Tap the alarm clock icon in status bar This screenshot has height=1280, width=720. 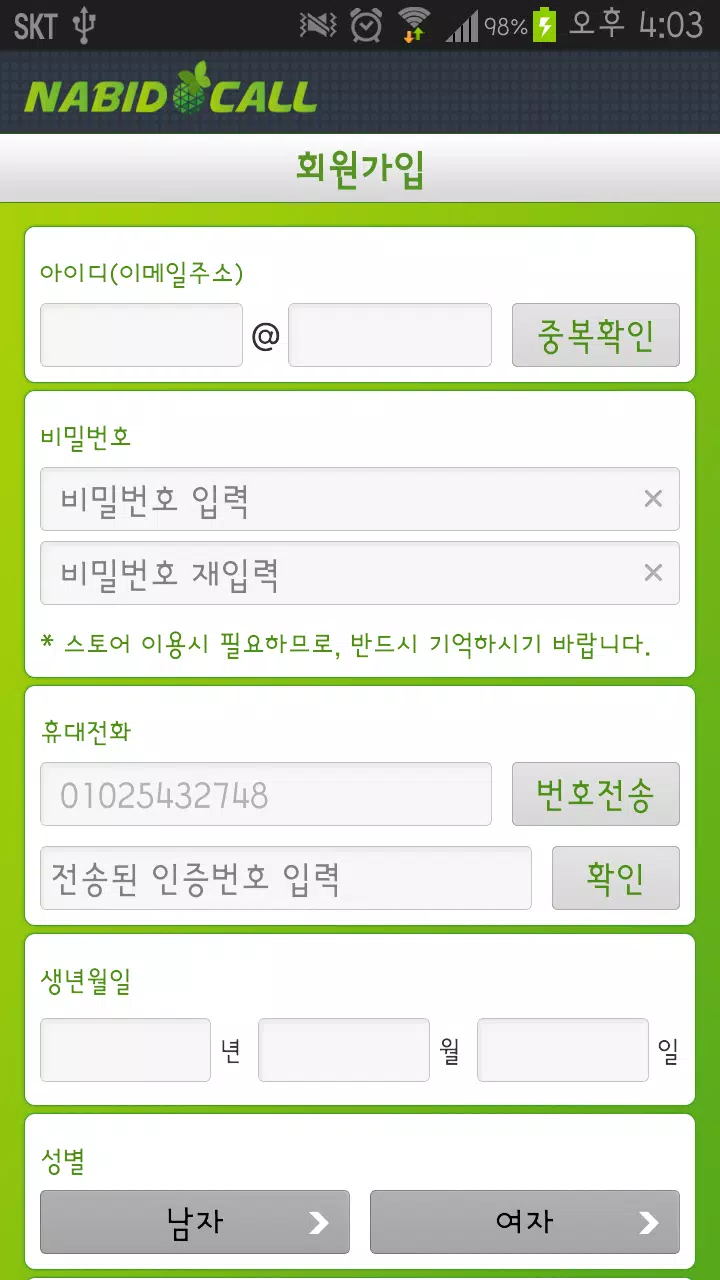click(364, 24)
